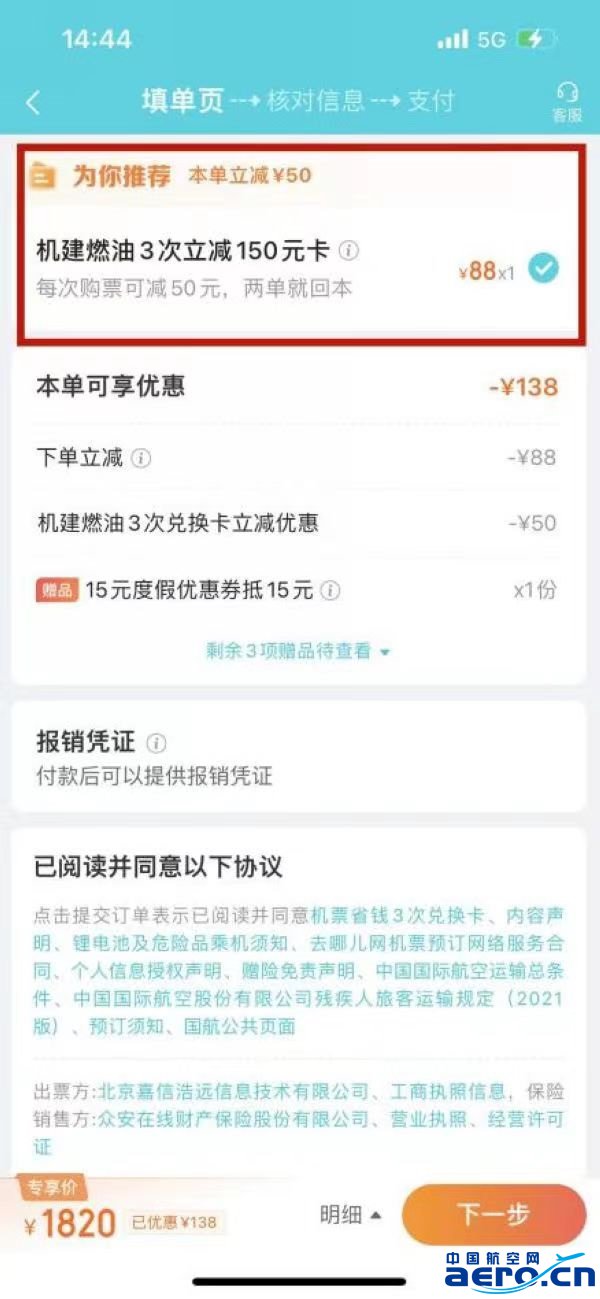
Task: Expand the 明细 price details
Action: tap(350, 1215)
